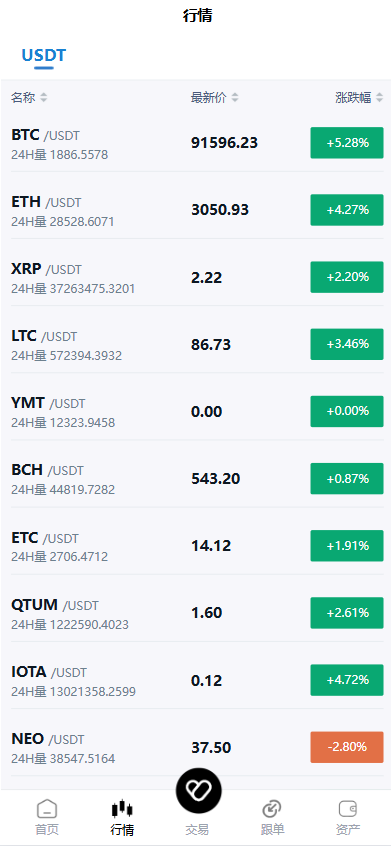Image resolution: width=391 pixels, height=846 pixels.
Task: Open the 交易 trade tab
Action: [x=197, y=802]
